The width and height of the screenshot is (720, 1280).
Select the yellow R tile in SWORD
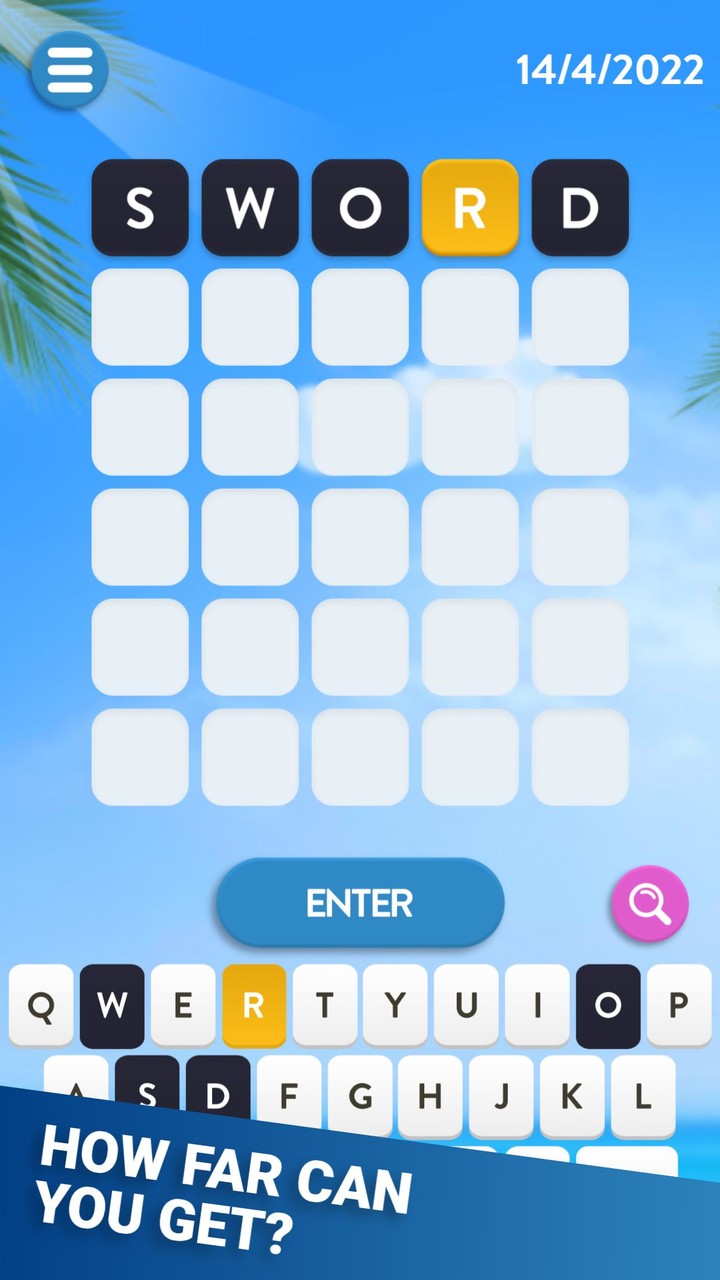[x=470, y=208]
